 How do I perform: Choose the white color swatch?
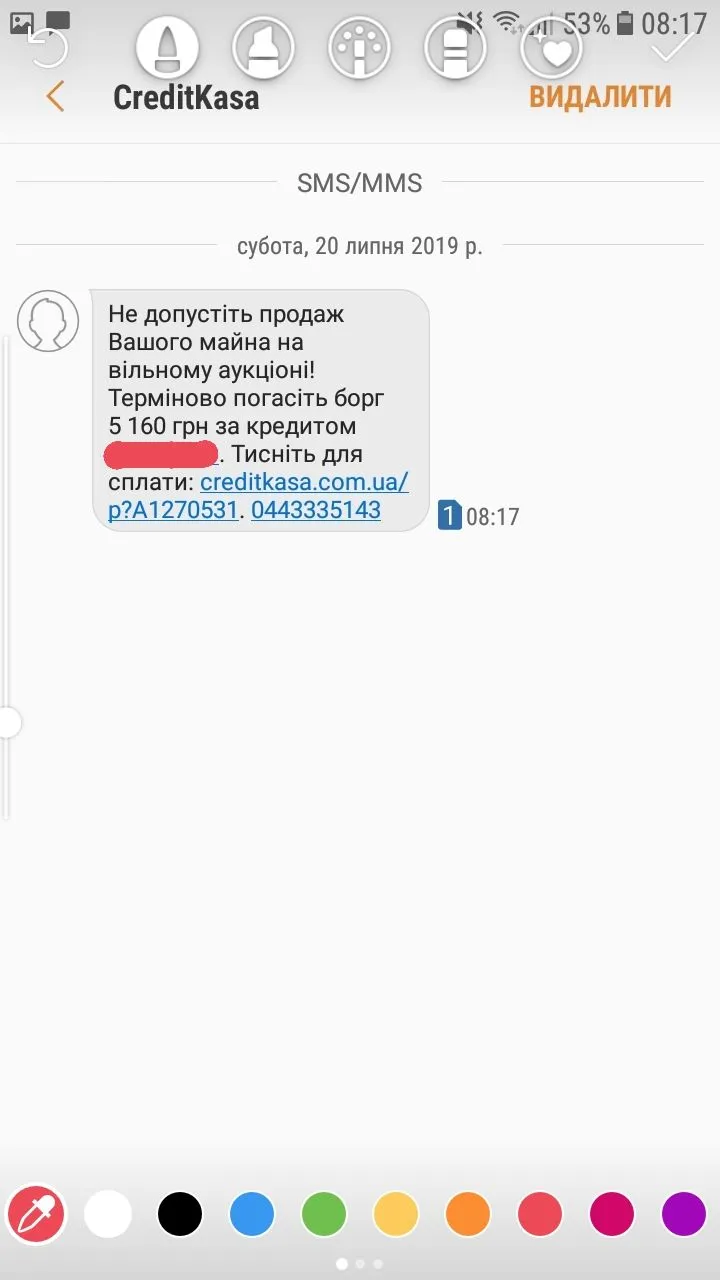(x=108, y=1215)
